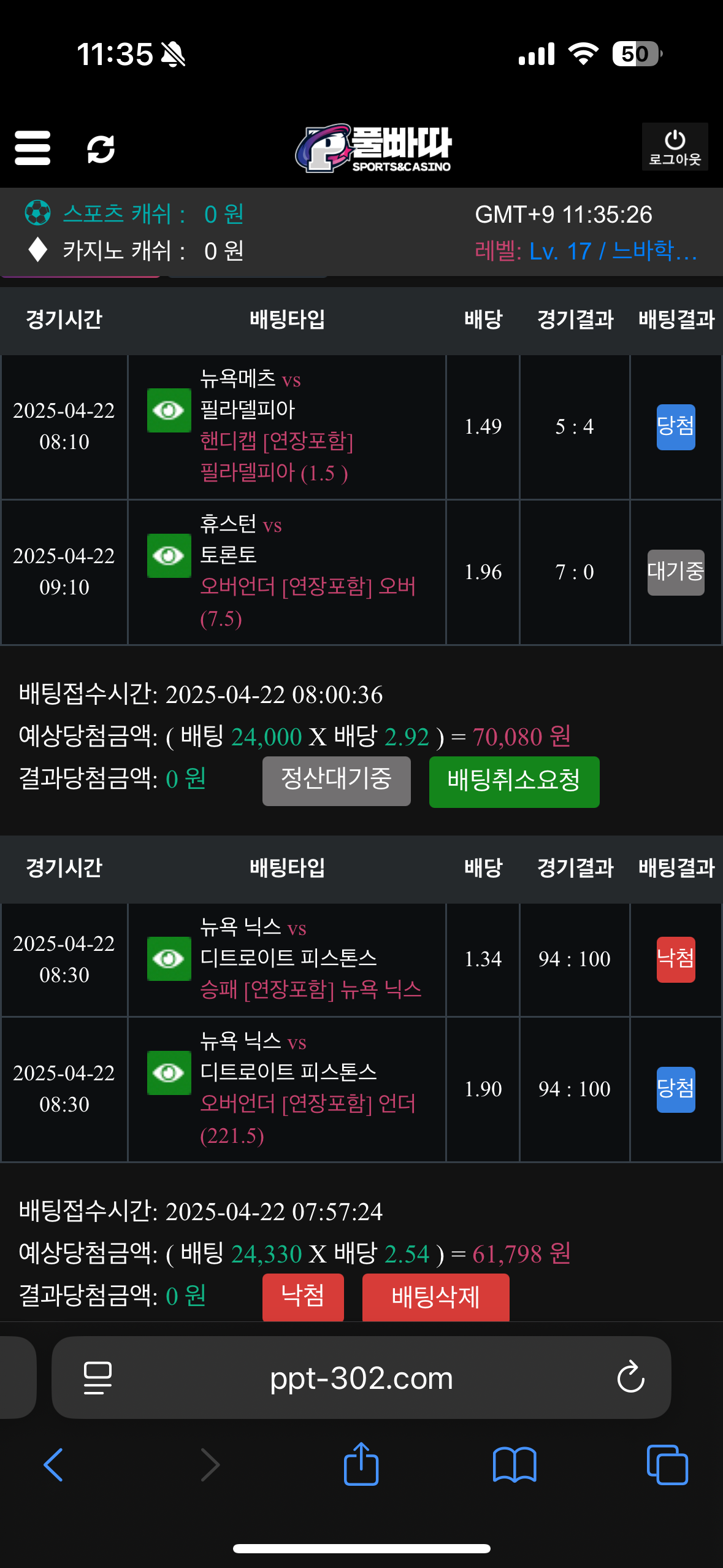Go back to previous page
This screenshot has width=723, height=1568.
click(x=53, y=1465)
